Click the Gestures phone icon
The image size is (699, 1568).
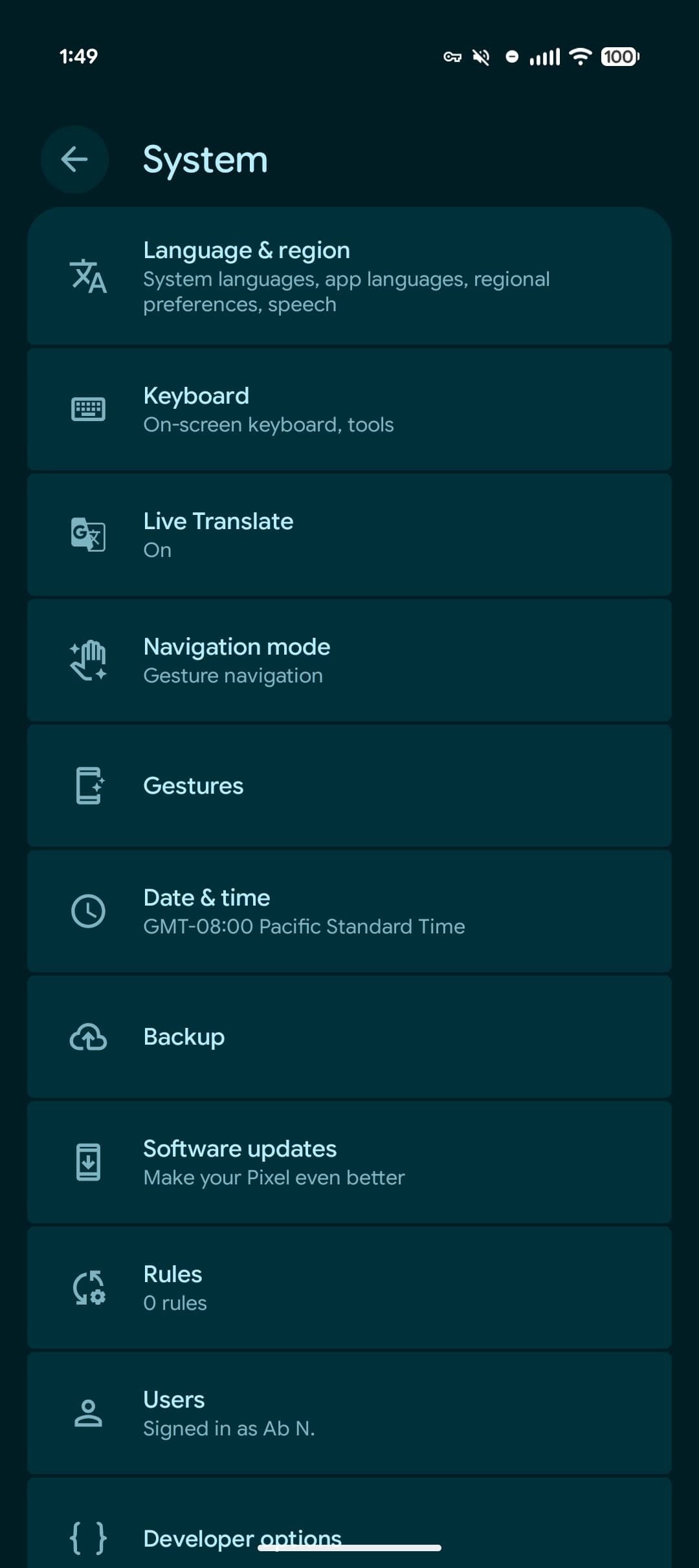(89, 785)
